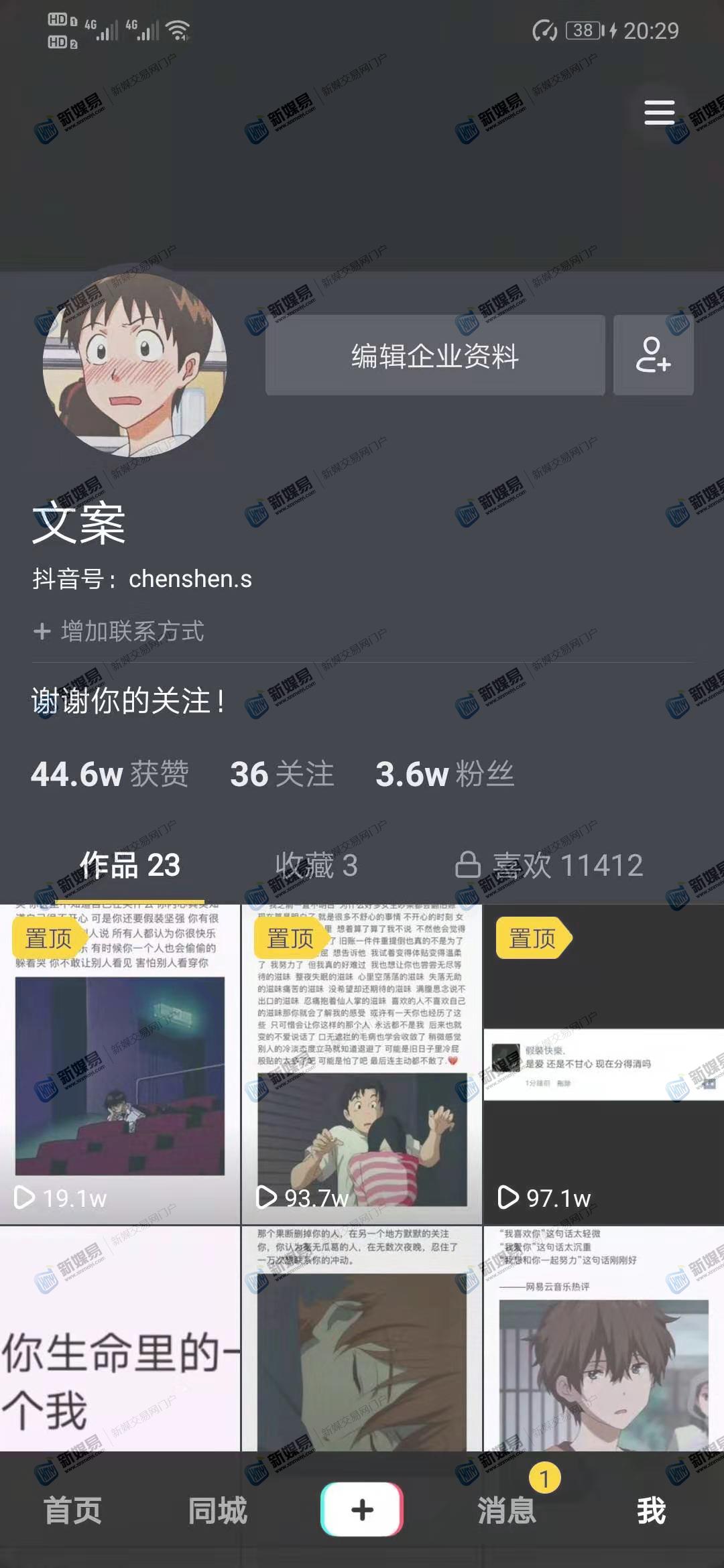Tap 编辑企业资料 button
This screenshot has width=724, height=1568.
click(435, 355)
